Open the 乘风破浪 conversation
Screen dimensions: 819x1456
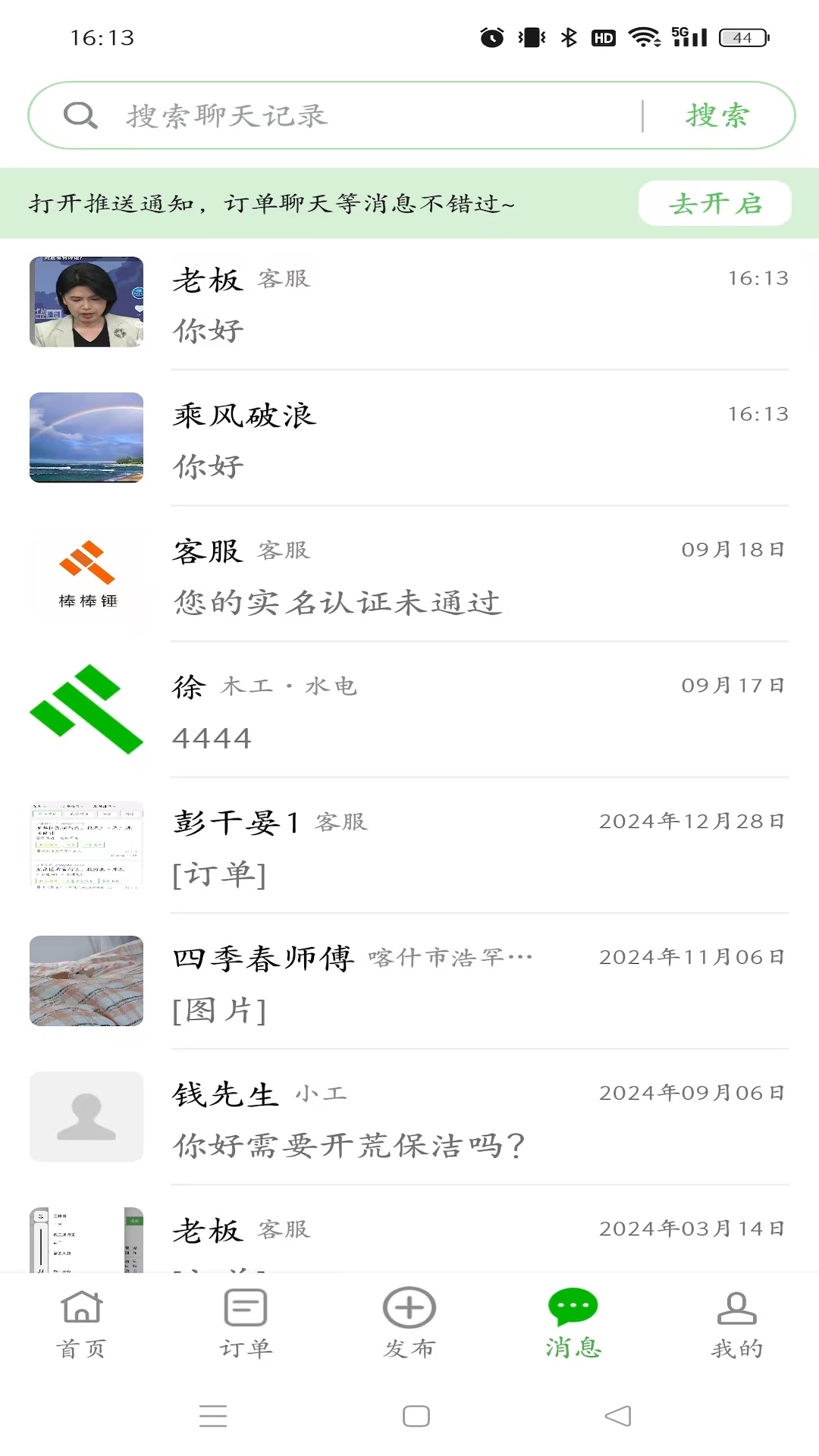[409, 437]
